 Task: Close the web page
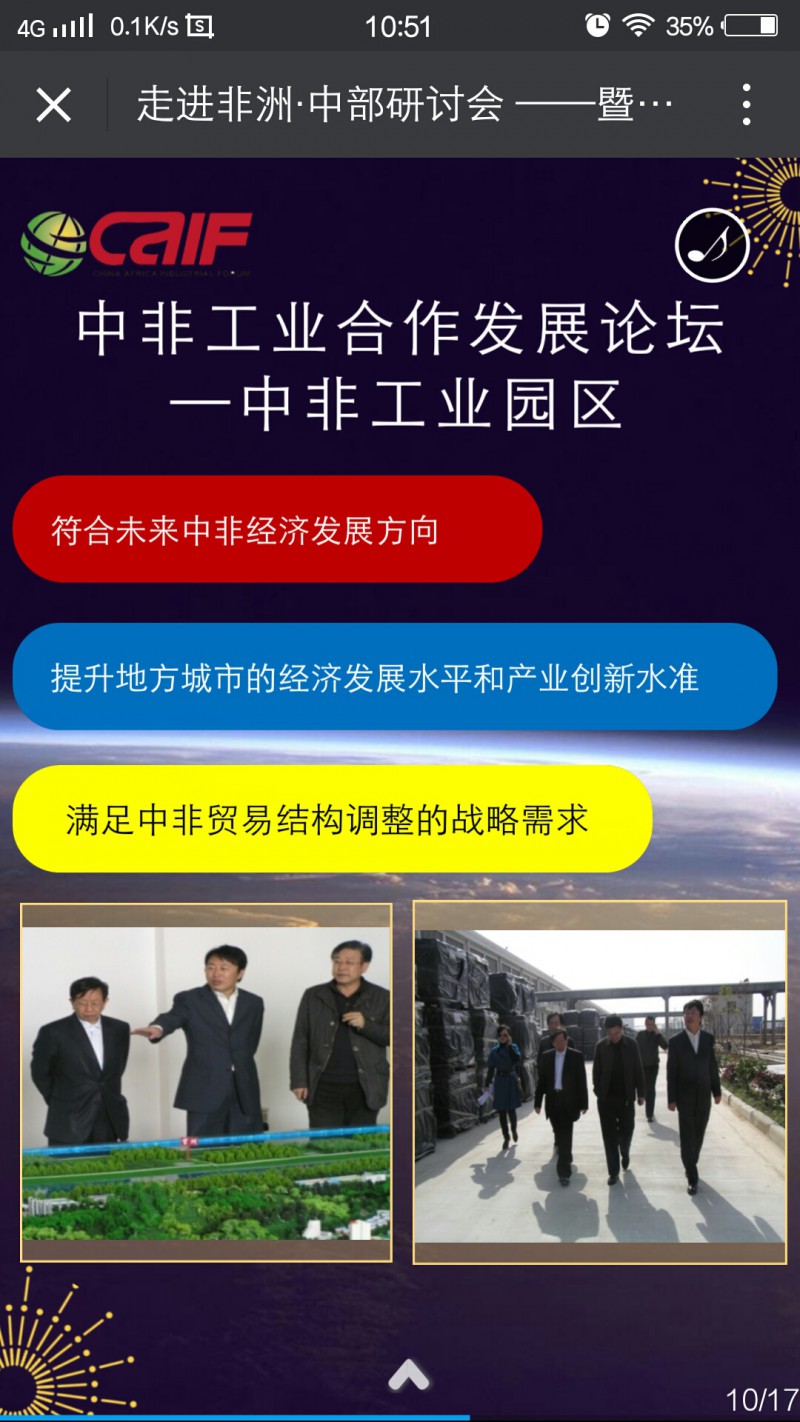coord(53,105)
